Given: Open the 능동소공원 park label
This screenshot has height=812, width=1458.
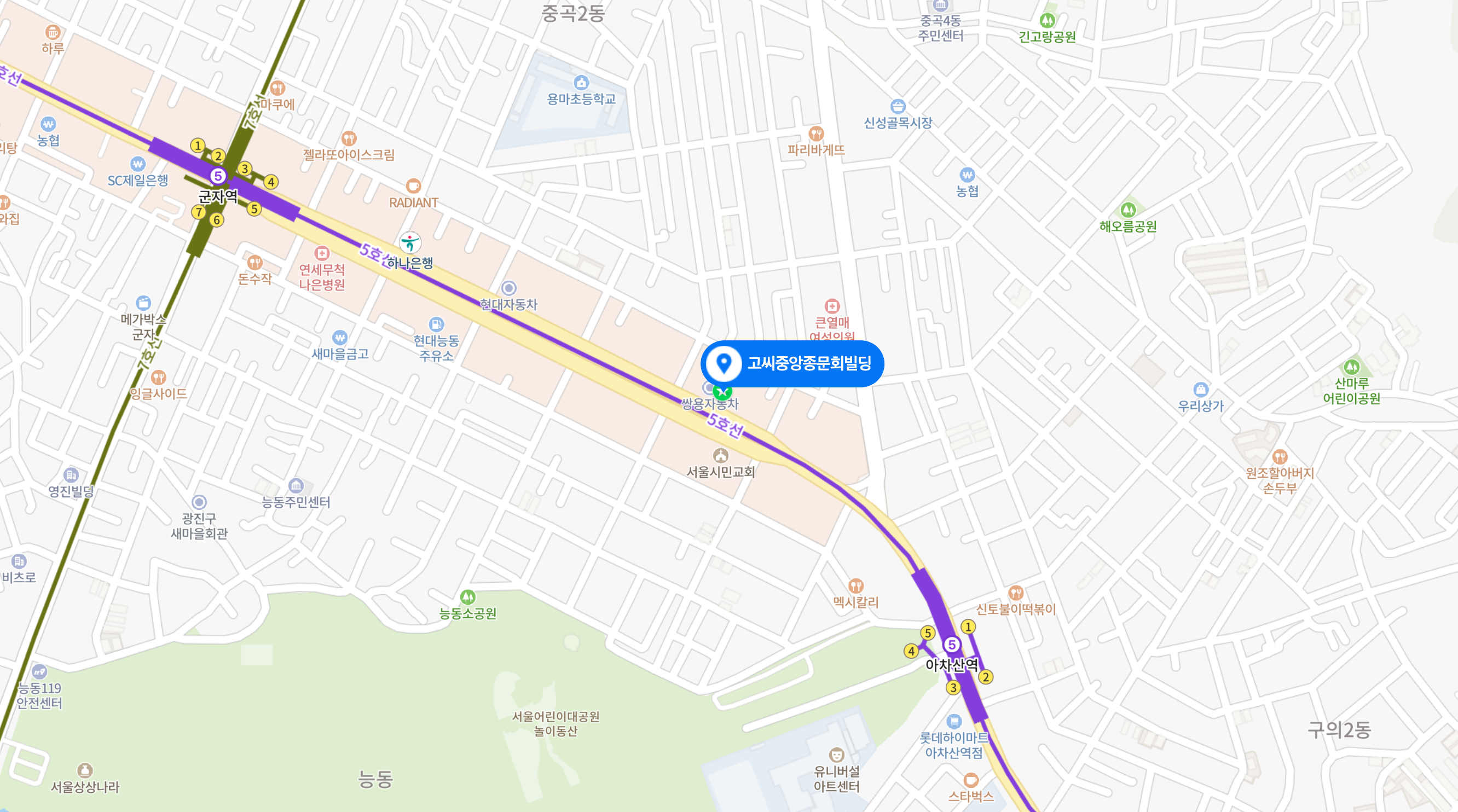Looking at the screenshot, I should coord(467,613).
